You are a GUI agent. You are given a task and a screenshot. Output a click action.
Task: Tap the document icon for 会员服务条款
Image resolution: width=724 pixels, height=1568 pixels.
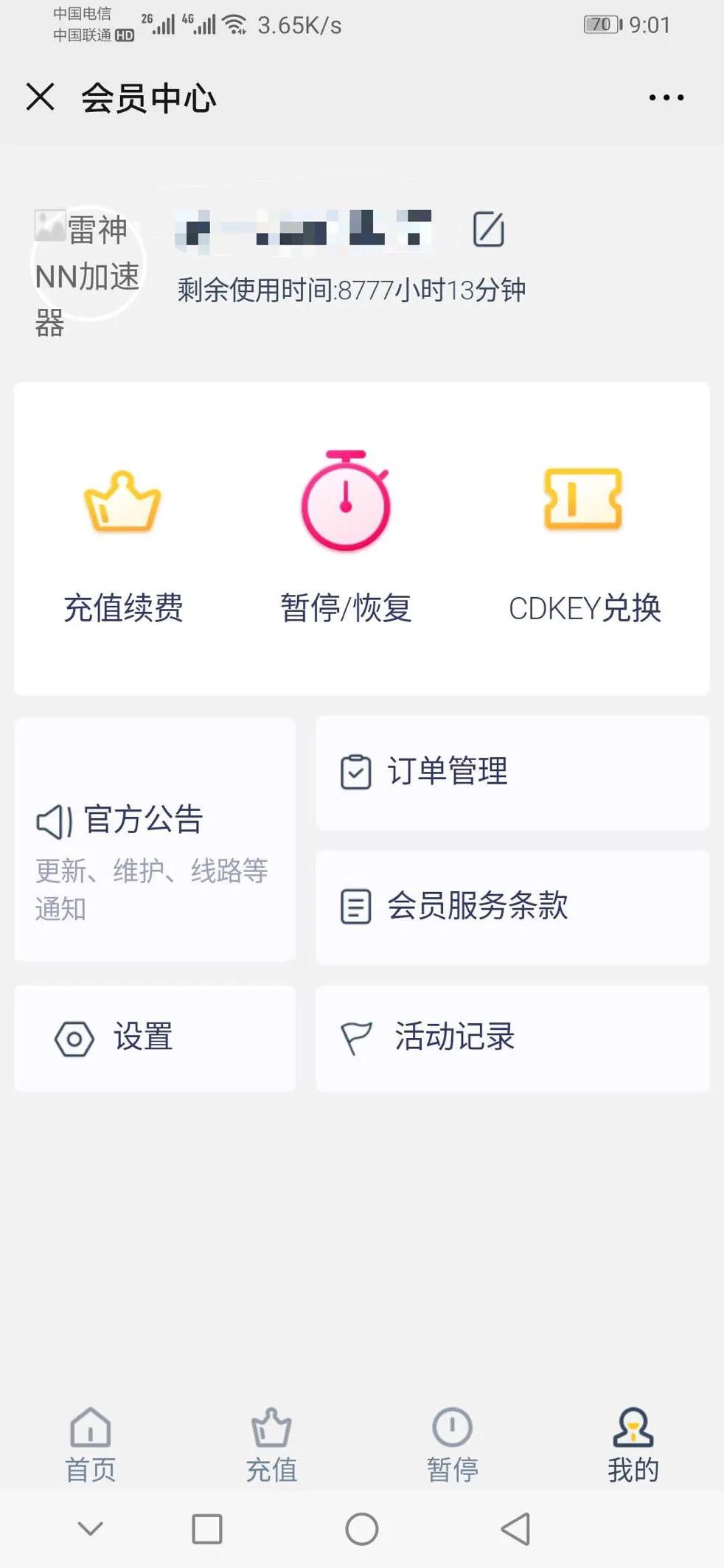coord(355,907)
